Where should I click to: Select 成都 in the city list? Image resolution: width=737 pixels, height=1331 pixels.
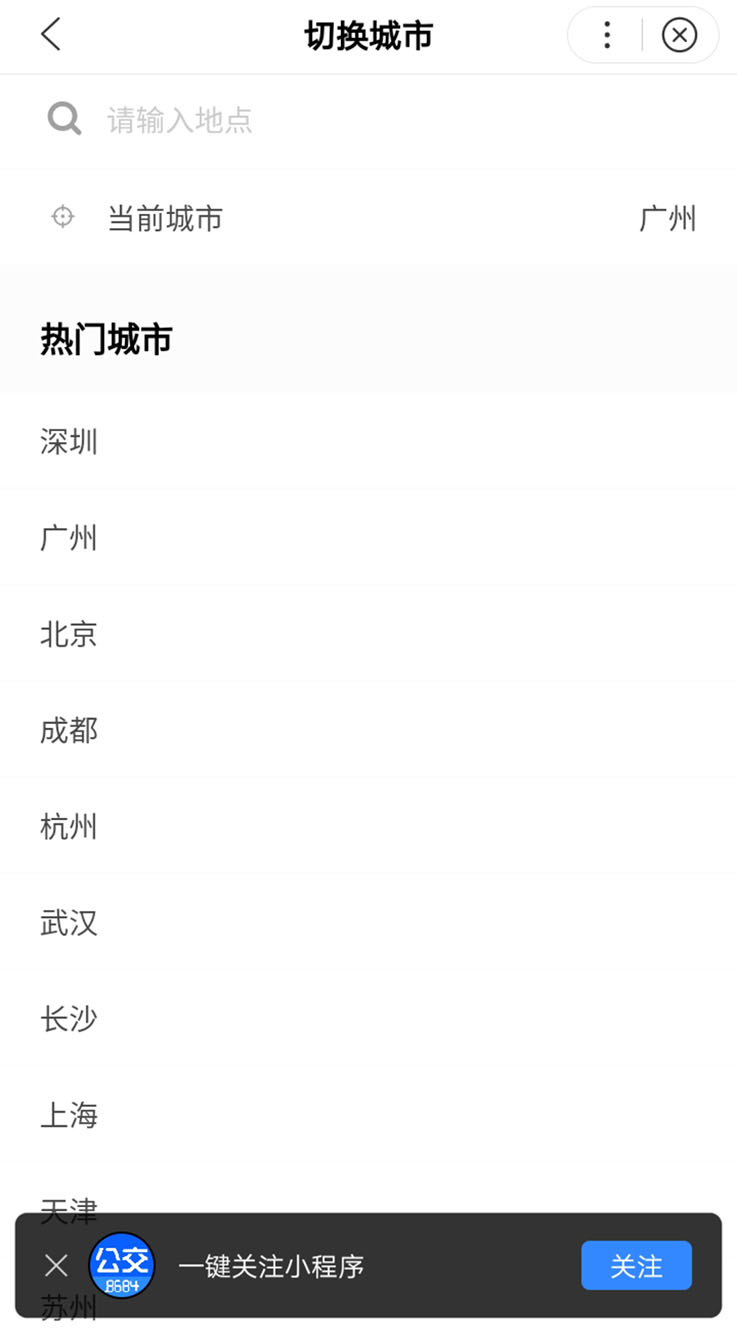(368, 730)
